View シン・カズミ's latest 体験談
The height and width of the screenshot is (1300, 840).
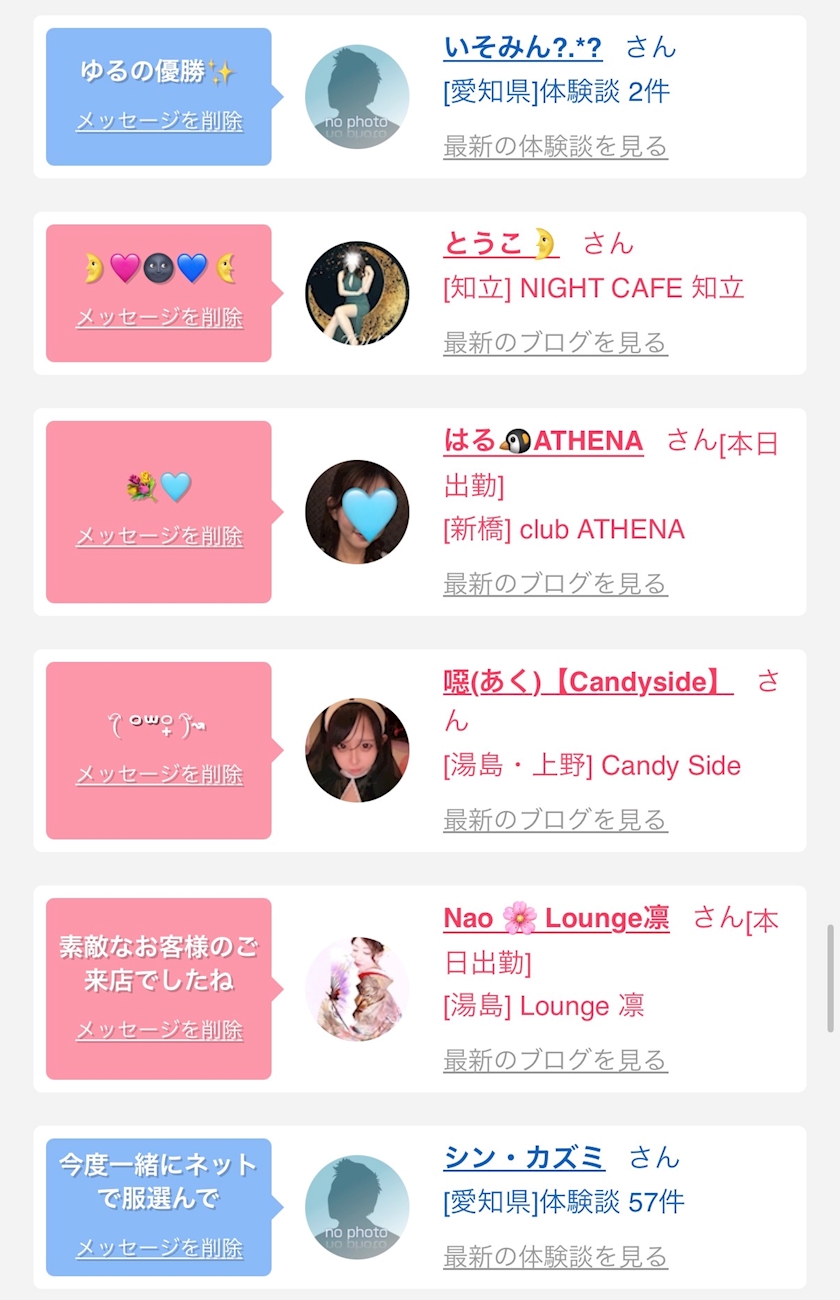(x=555, y=1256)
